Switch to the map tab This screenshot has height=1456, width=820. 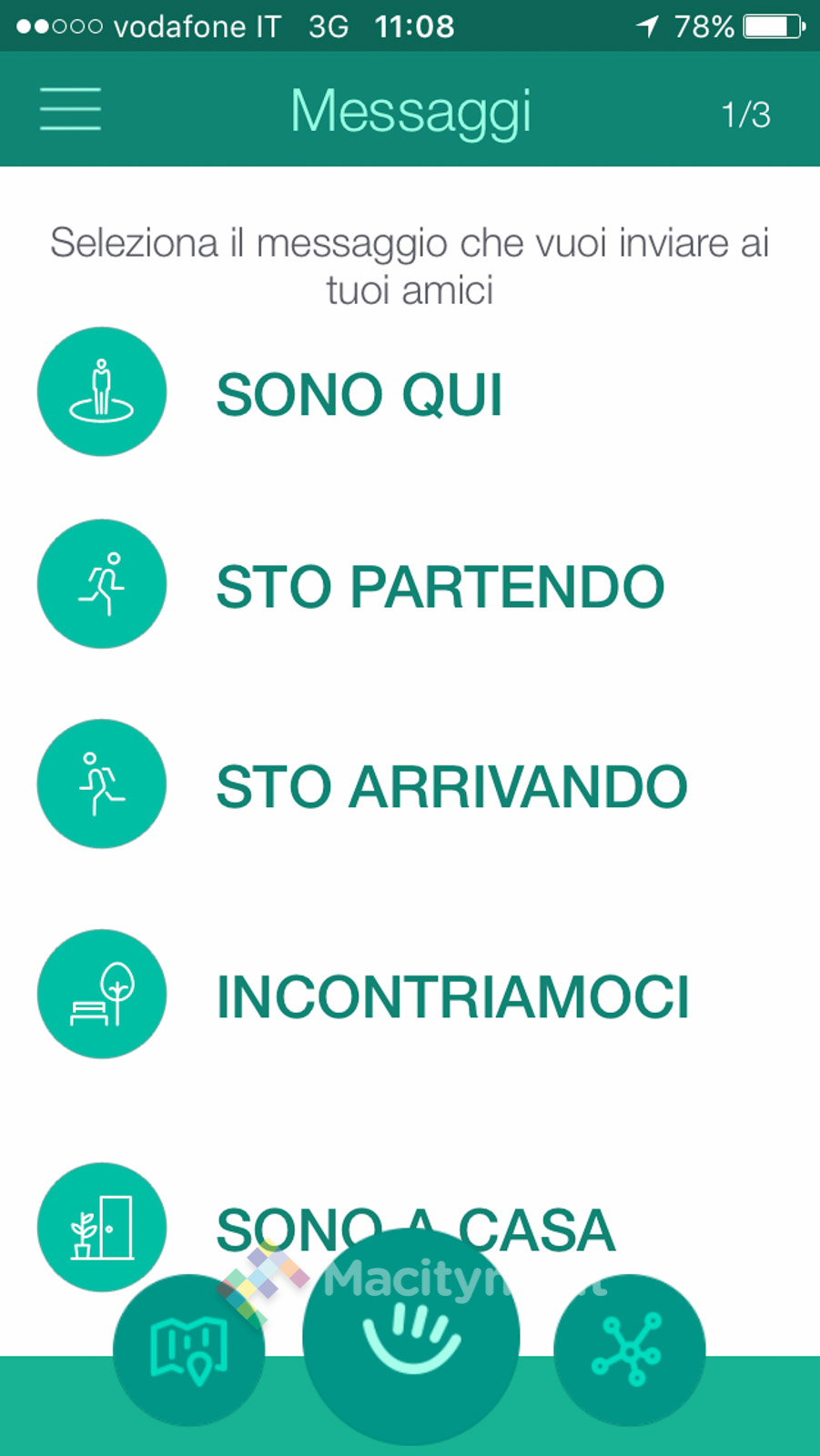188,1350
